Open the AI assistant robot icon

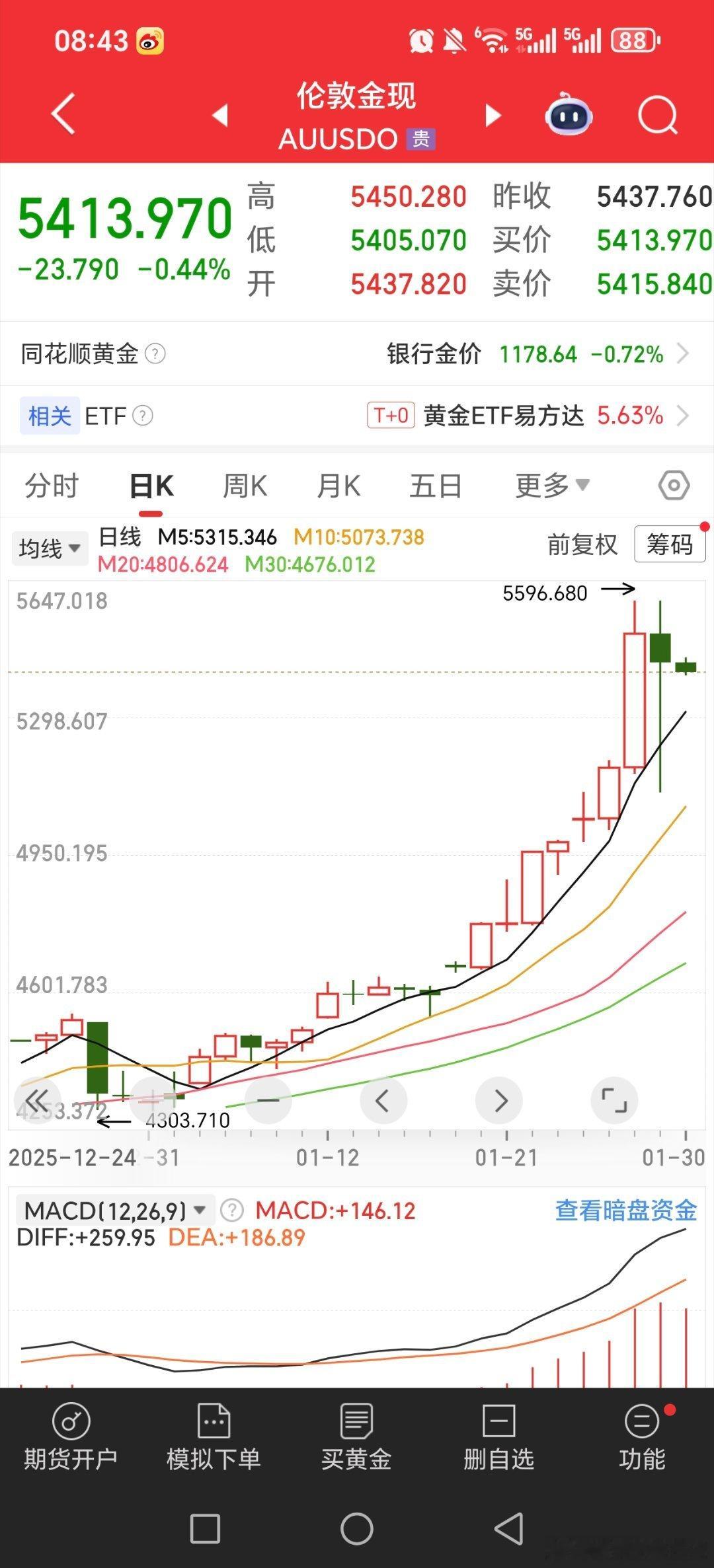point(570,115)
